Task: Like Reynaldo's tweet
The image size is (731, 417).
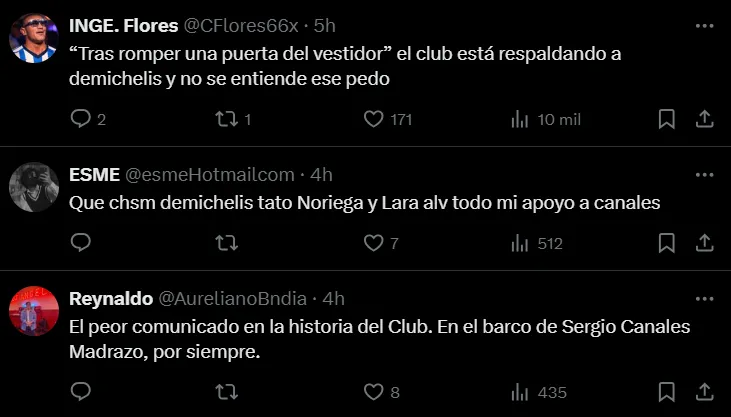Action: 374,391
